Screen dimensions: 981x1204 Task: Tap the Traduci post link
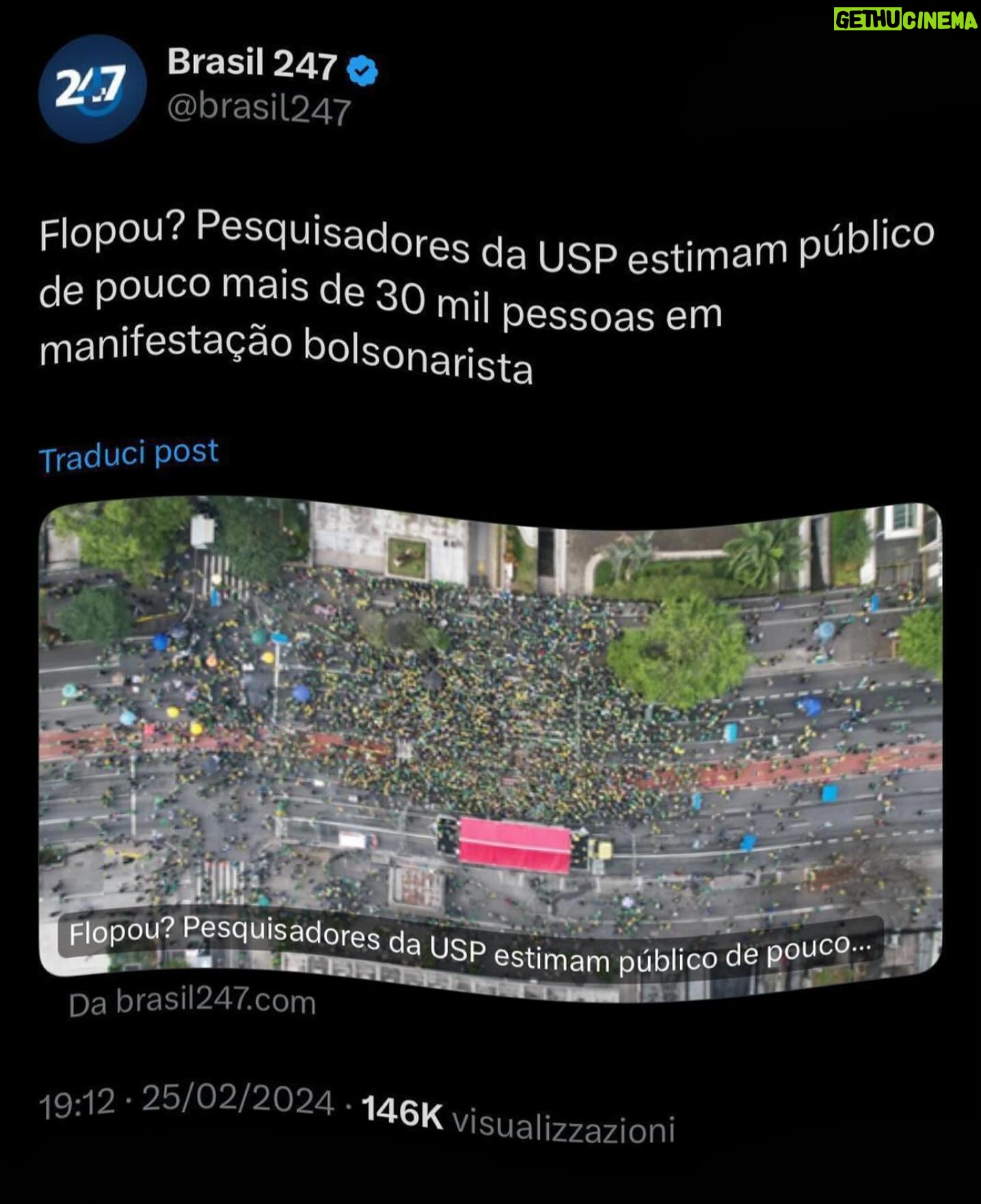(x=129, y=455)
